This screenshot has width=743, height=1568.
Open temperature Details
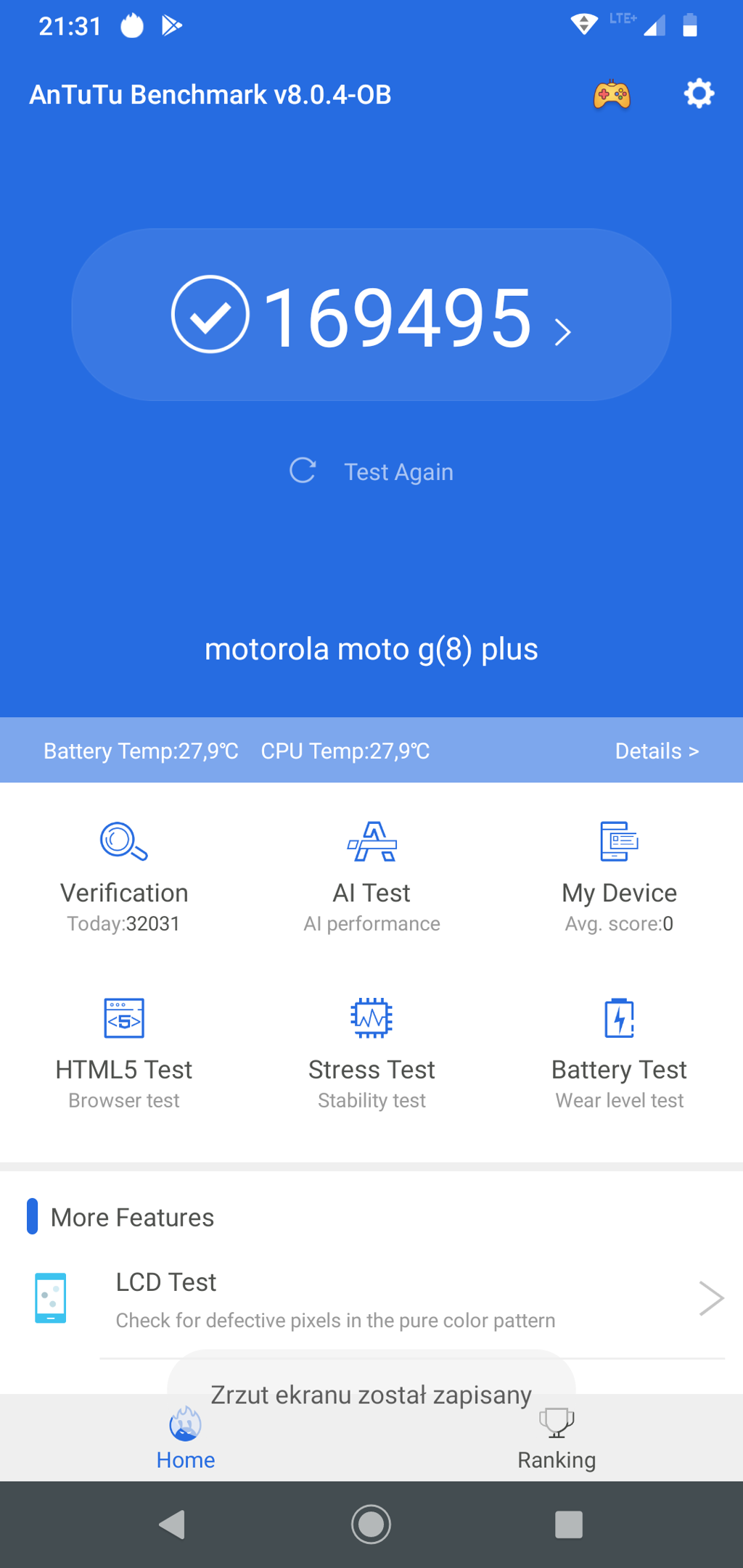657,751
